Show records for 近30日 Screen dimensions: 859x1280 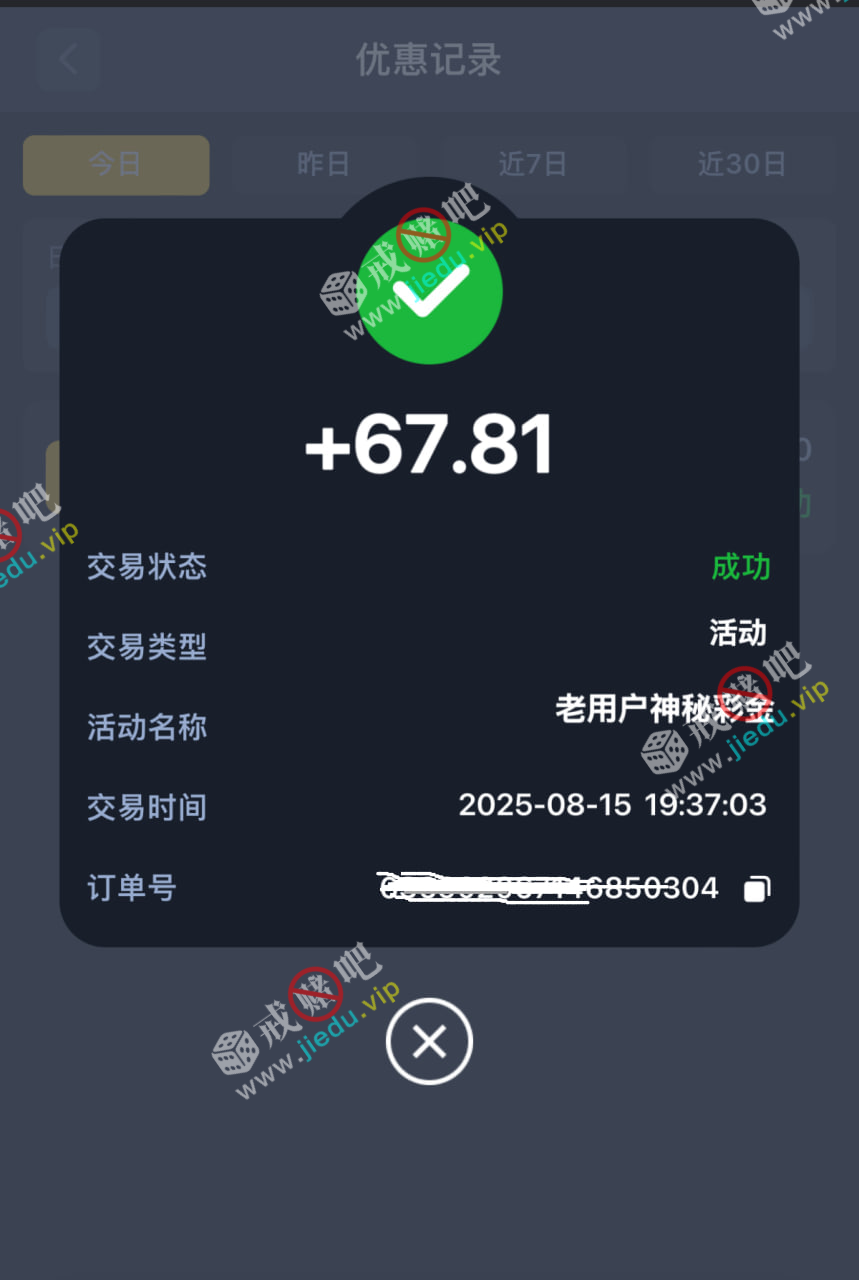(x=741, y=165)
